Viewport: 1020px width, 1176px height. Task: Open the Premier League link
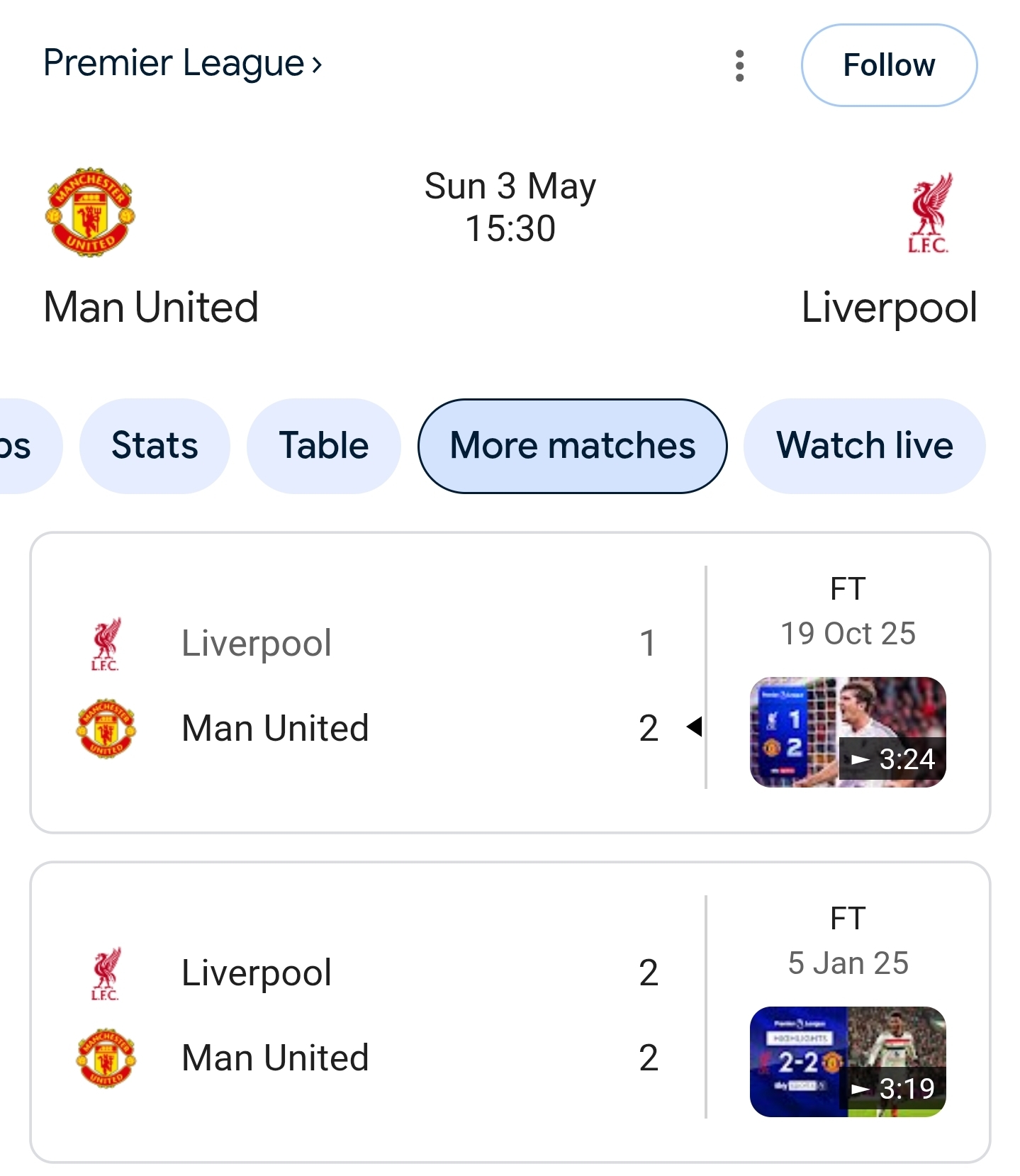[182, 64]
